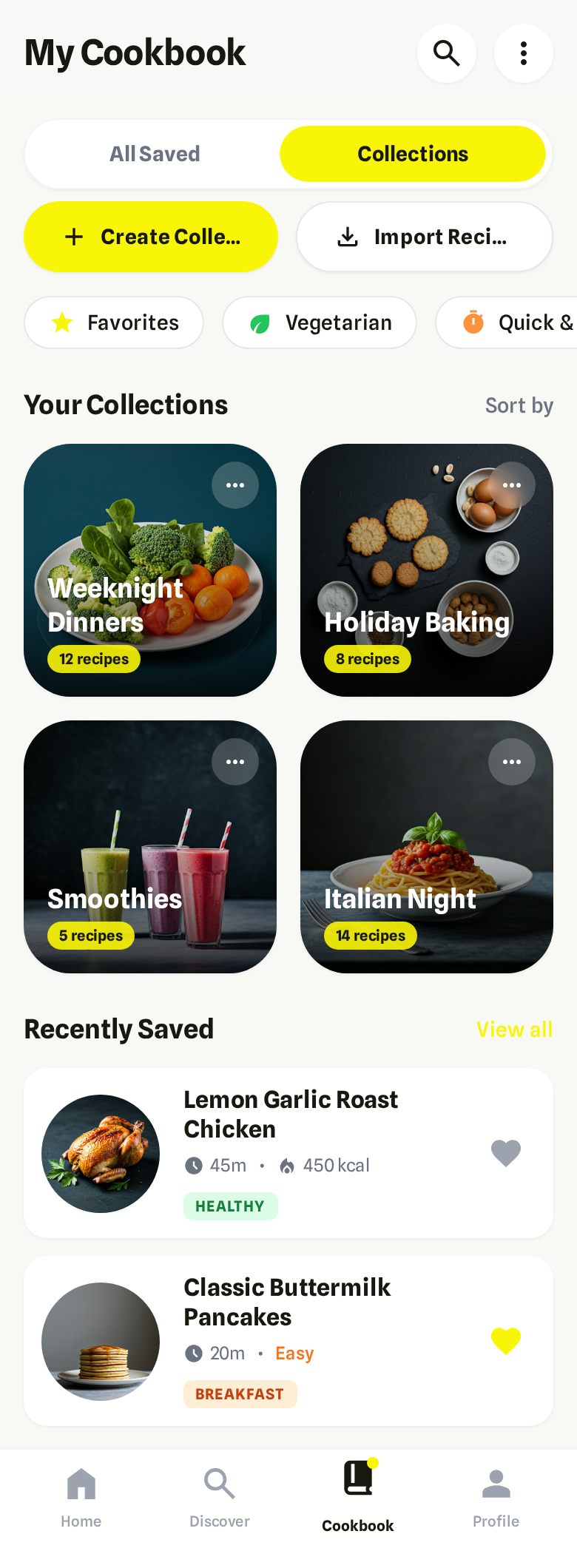The image size is (577, 1568).
Task: Open more options on Holiday Baking
Action: pyautogui.click(x=512, y=485)
